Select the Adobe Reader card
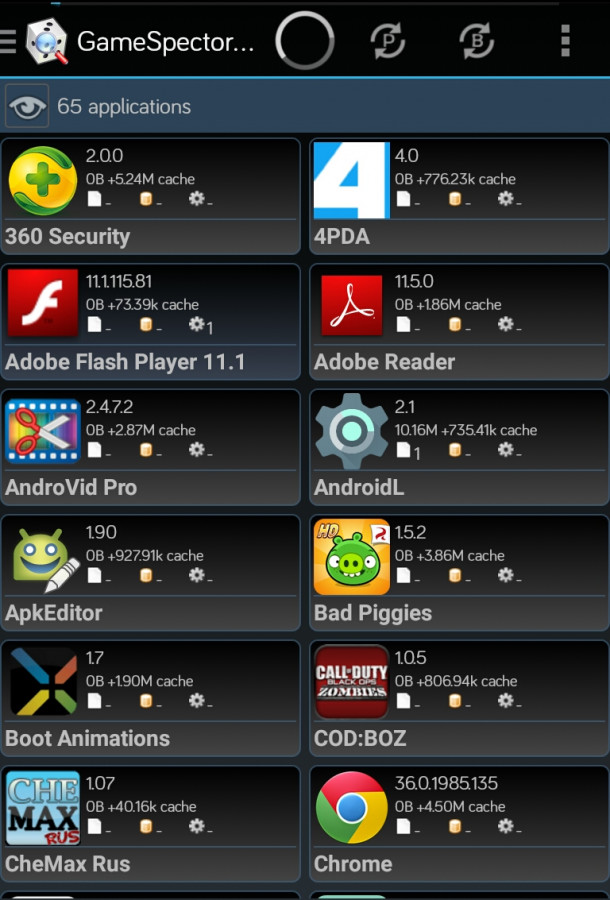 click(458, 322)
